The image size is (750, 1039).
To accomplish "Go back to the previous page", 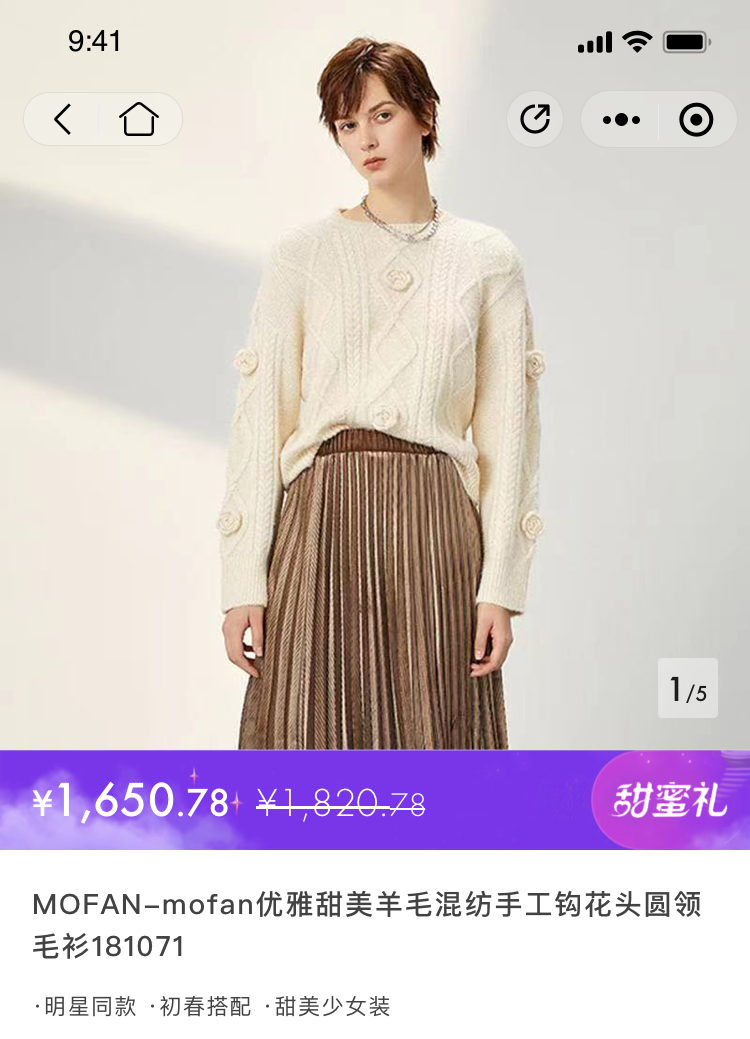I will pos(62,120).
